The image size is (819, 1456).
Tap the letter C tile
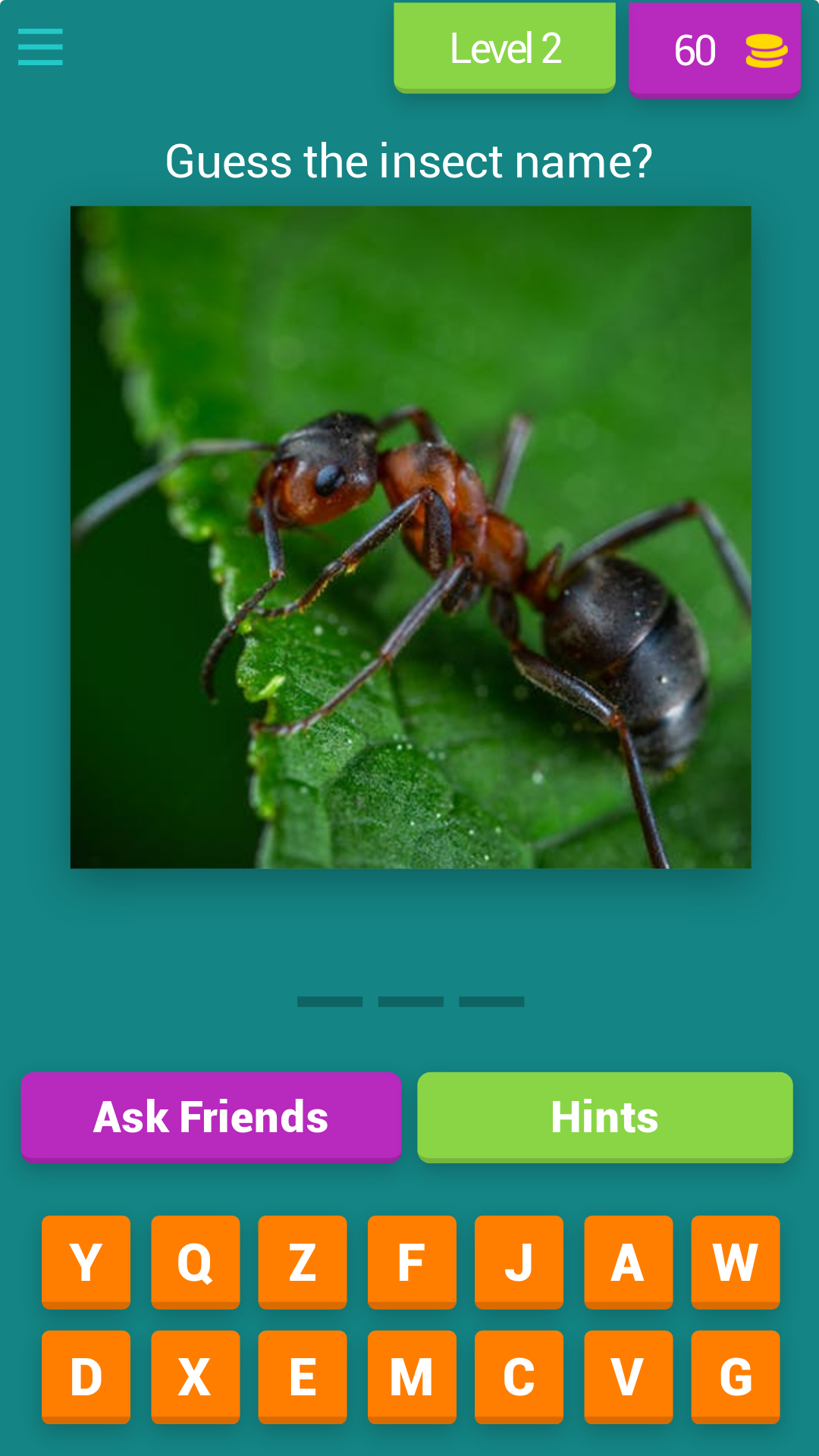[x=519, y=1376]
